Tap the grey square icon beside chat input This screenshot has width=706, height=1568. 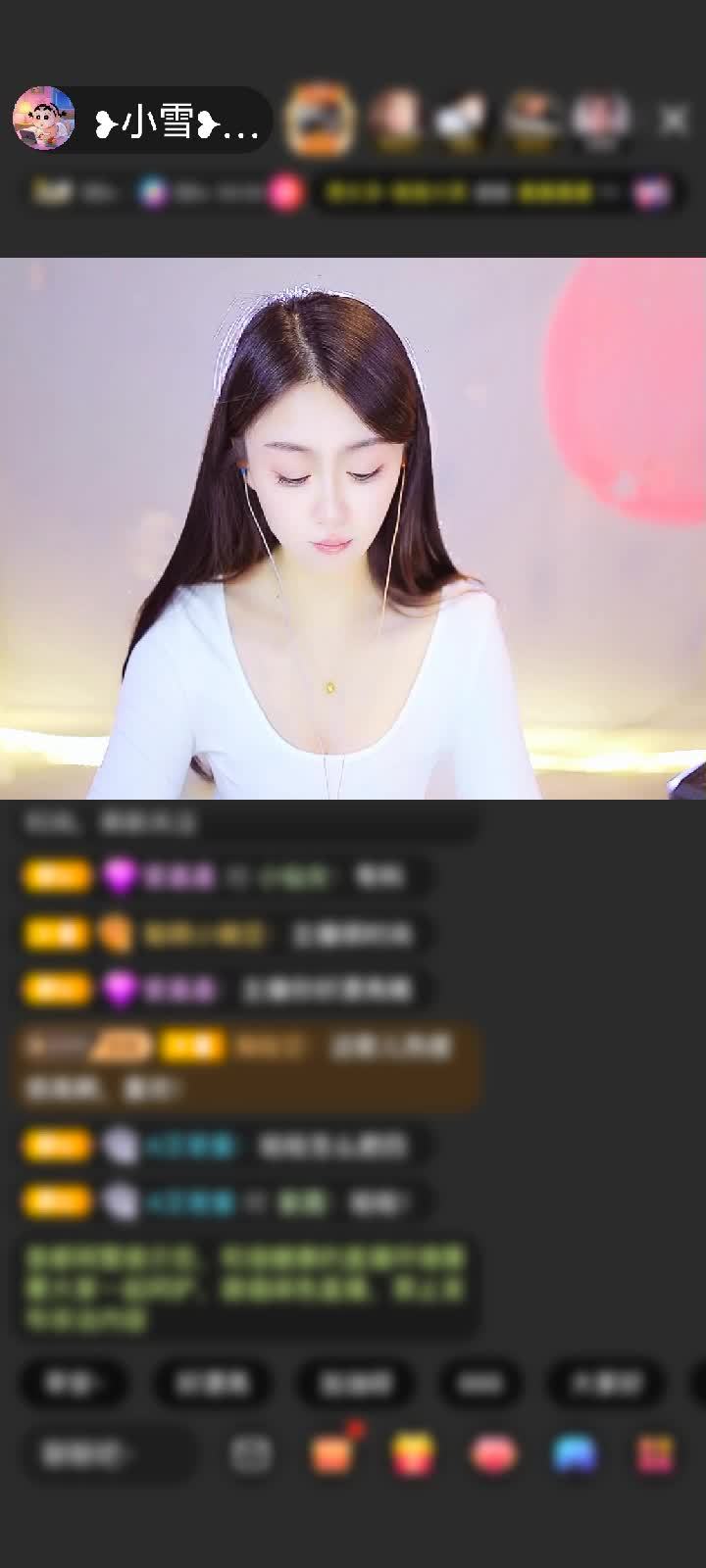[x=251, y=1454]
